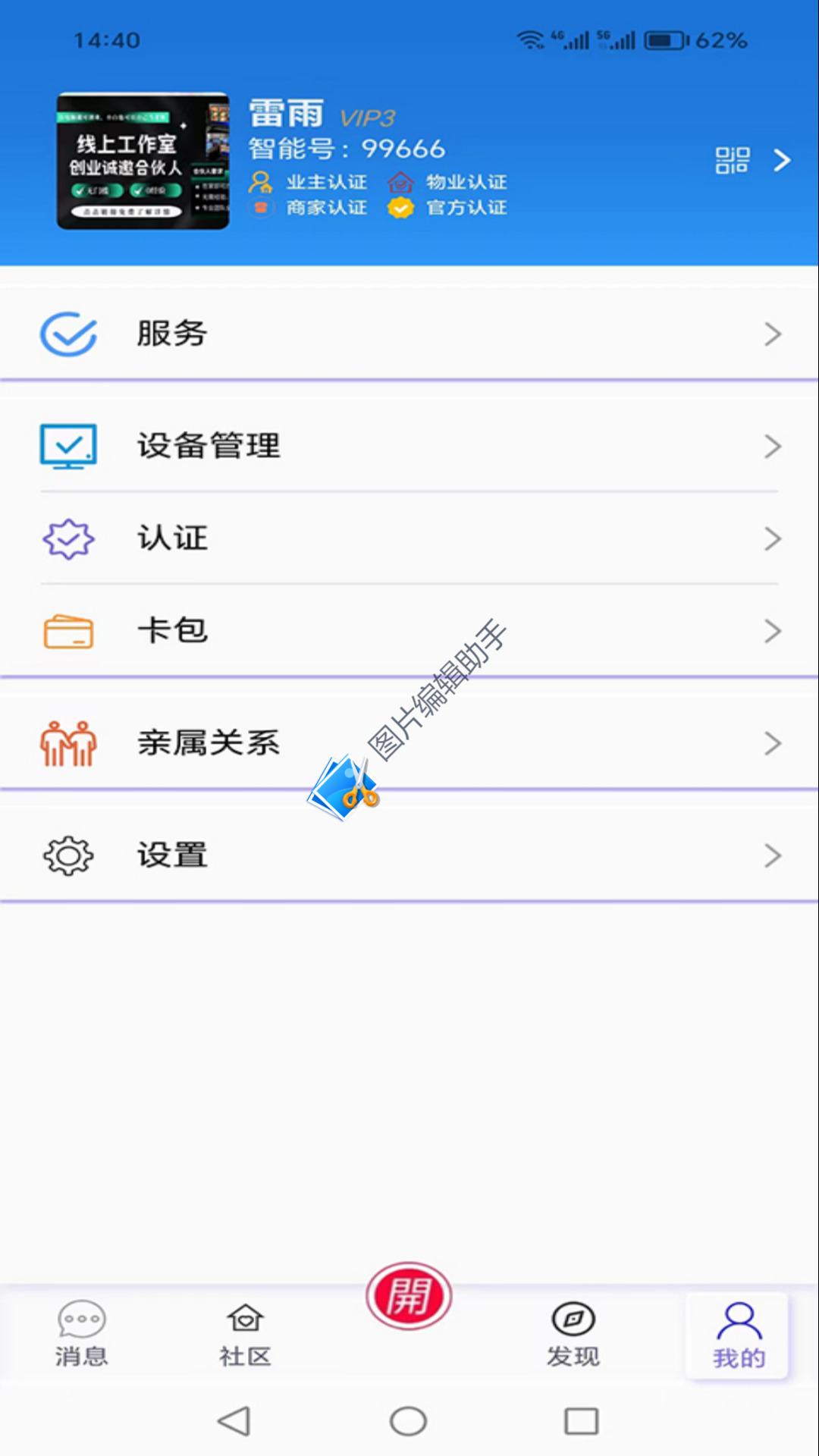Open 亲属关系 row
This screenshot has height=1456, width=819.
pyautogui.click(x=409, y=743)
